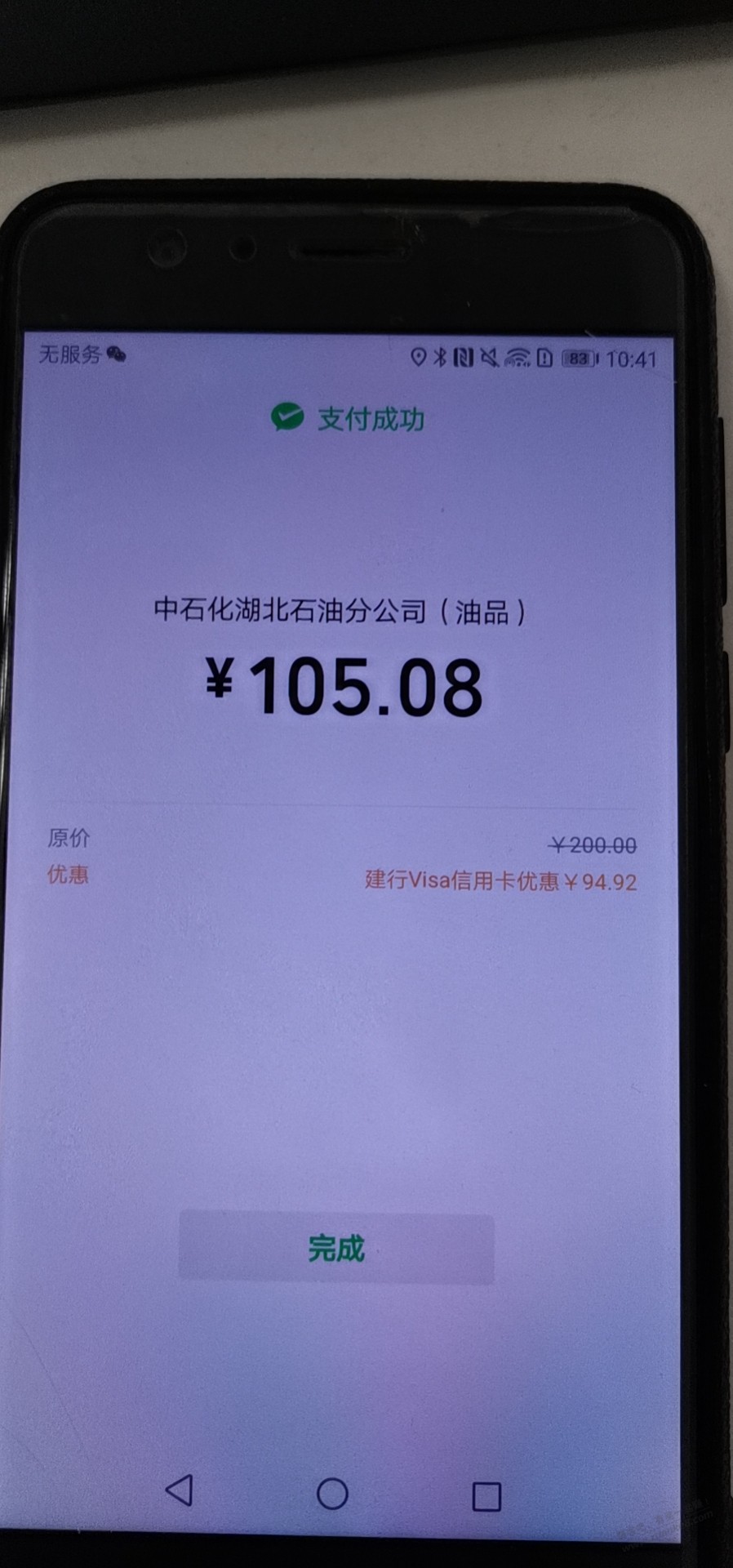Tap the 完成 button
Viewport: 733px width, 1568px height.
(336, 1249)
